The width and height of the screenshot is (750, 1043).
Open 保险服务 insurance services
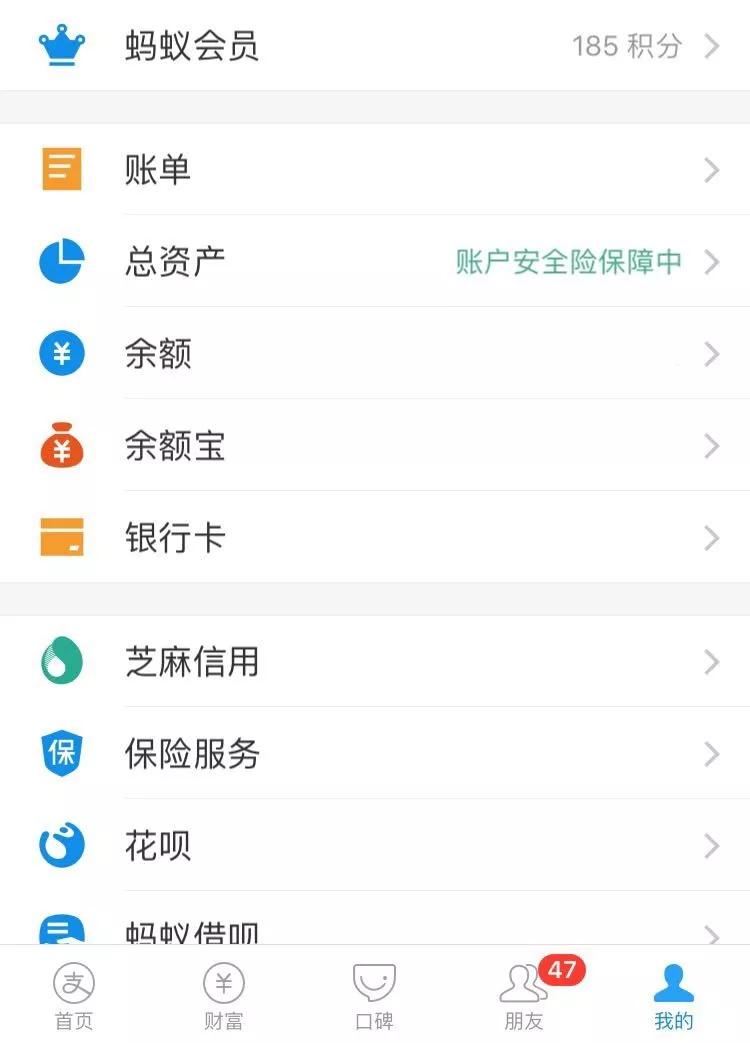(x=375, y=754)
